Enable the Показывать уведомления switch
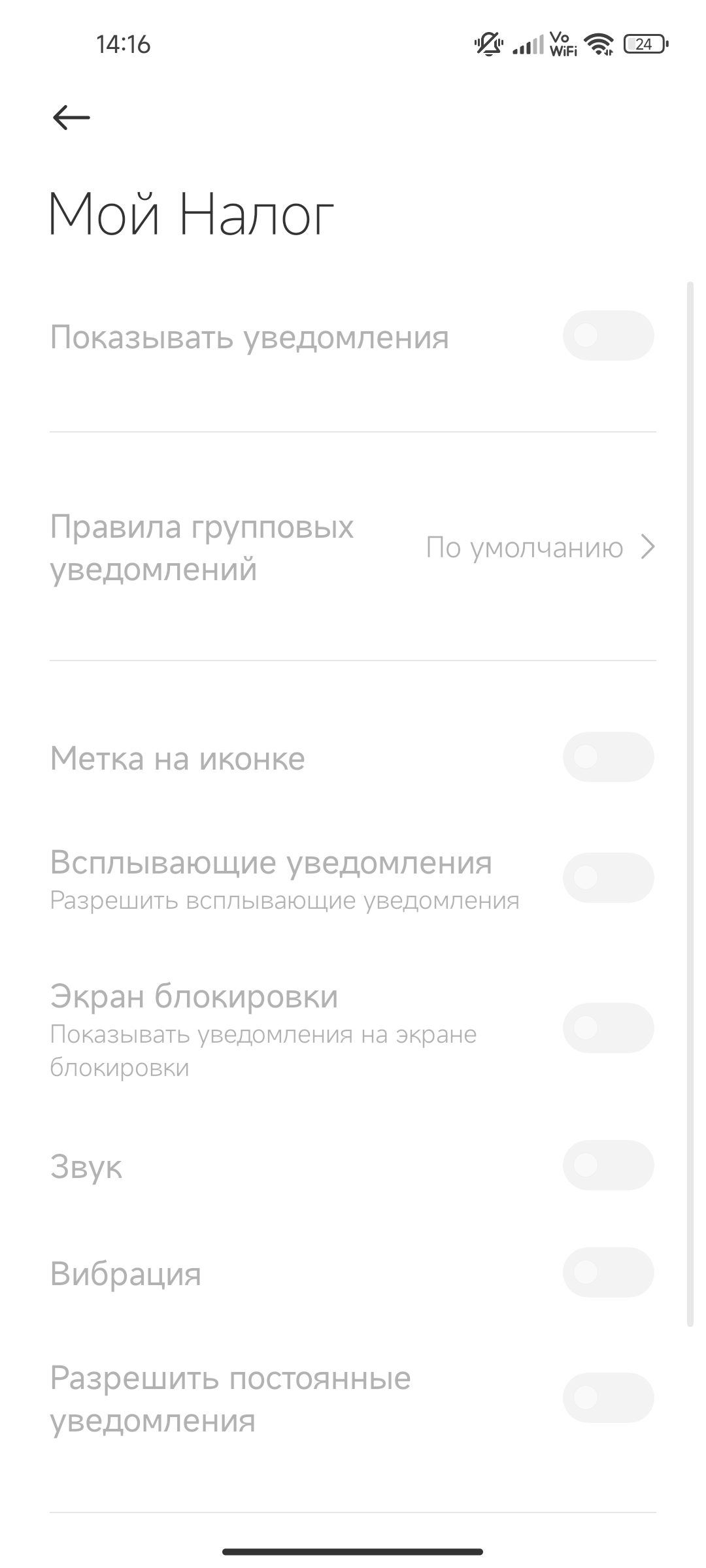Image resolution: width=706 pixels, height=1568 pixels. point(608,336)
